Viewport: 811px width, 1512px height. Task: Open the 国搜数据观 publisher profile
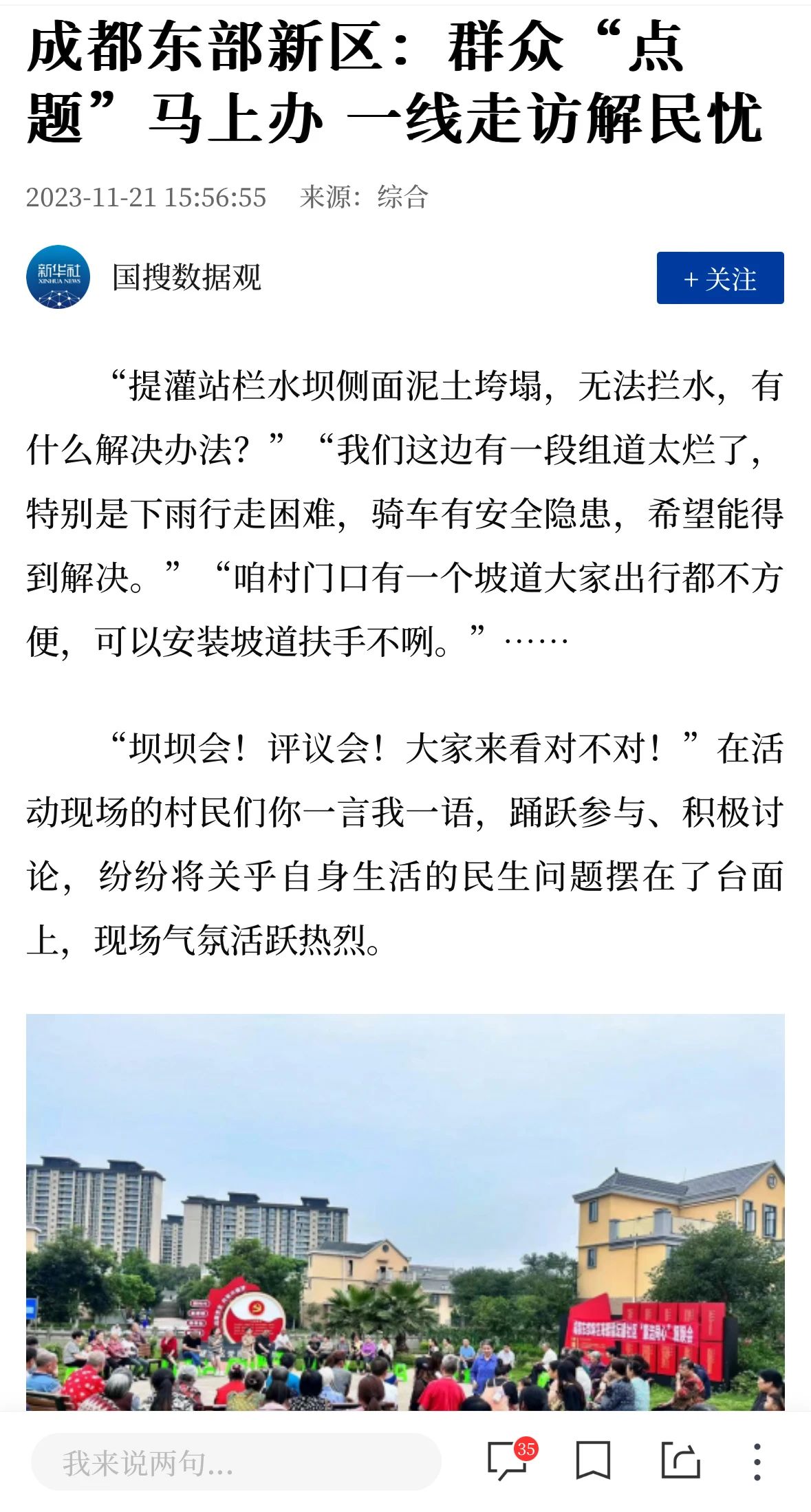point(186,277)
